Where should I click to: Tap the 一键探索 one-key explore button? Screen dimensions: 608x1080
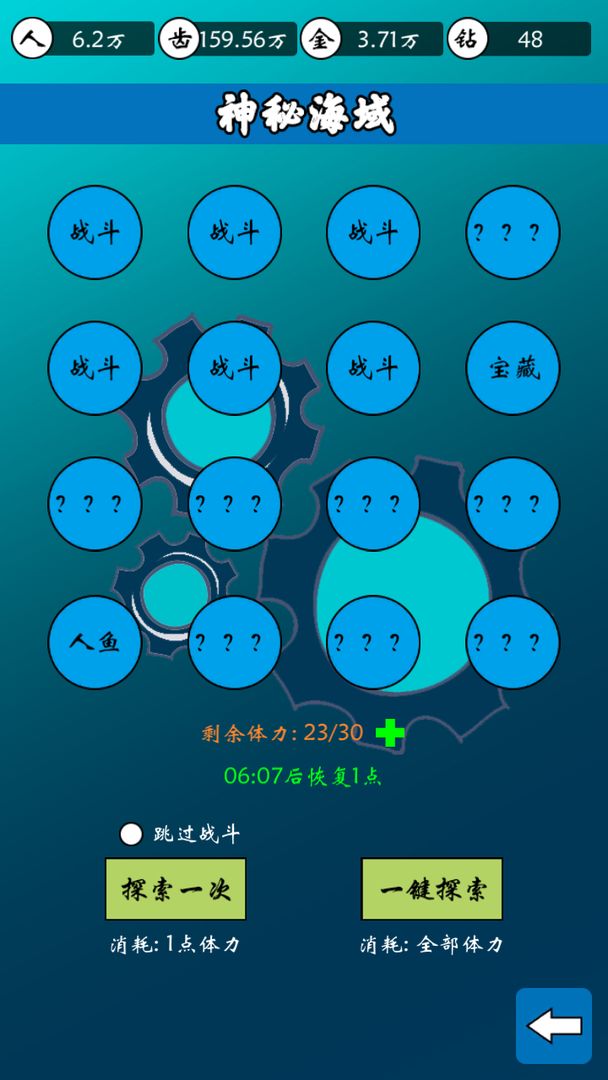[432, 889]
